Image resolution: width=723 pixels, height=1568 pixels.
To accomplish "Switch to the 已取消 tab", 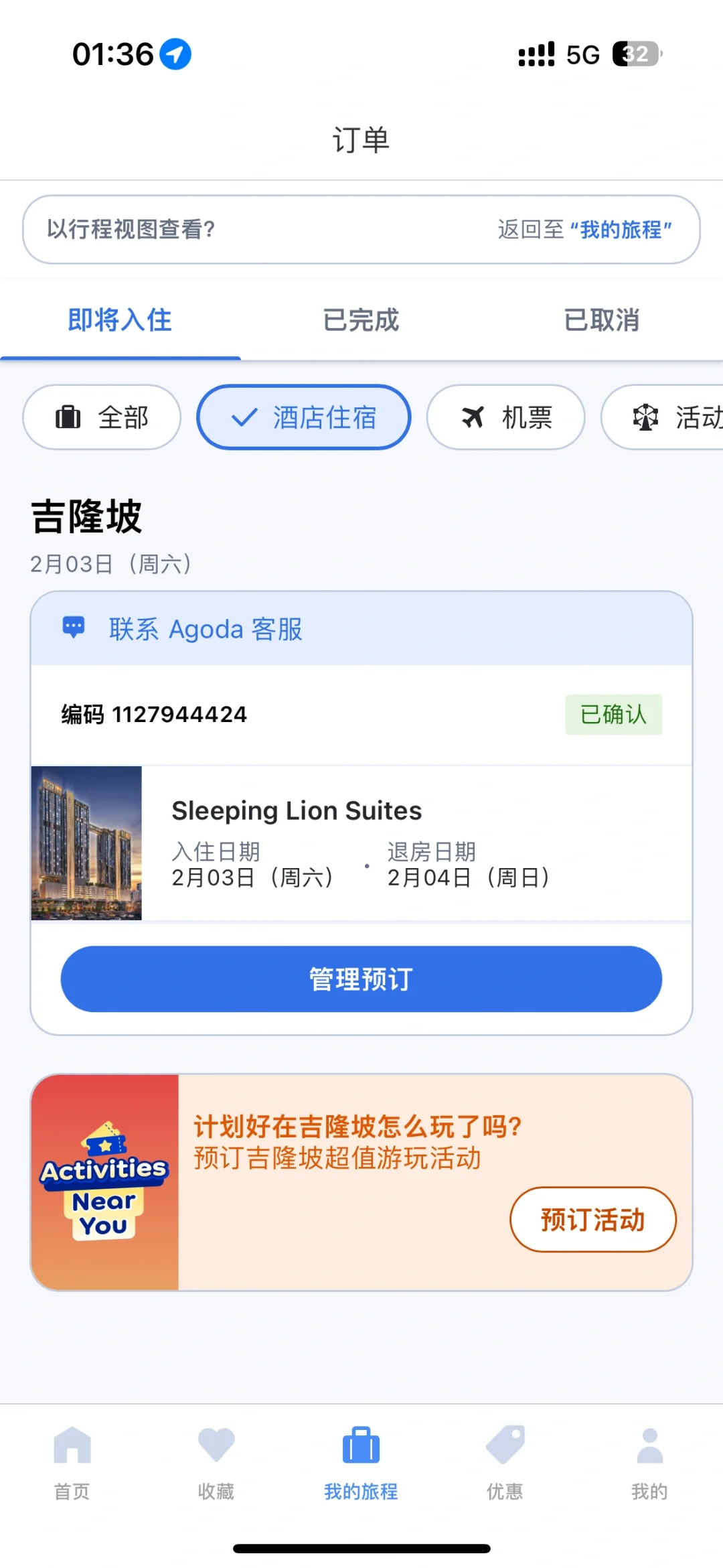I will [602, 320].
